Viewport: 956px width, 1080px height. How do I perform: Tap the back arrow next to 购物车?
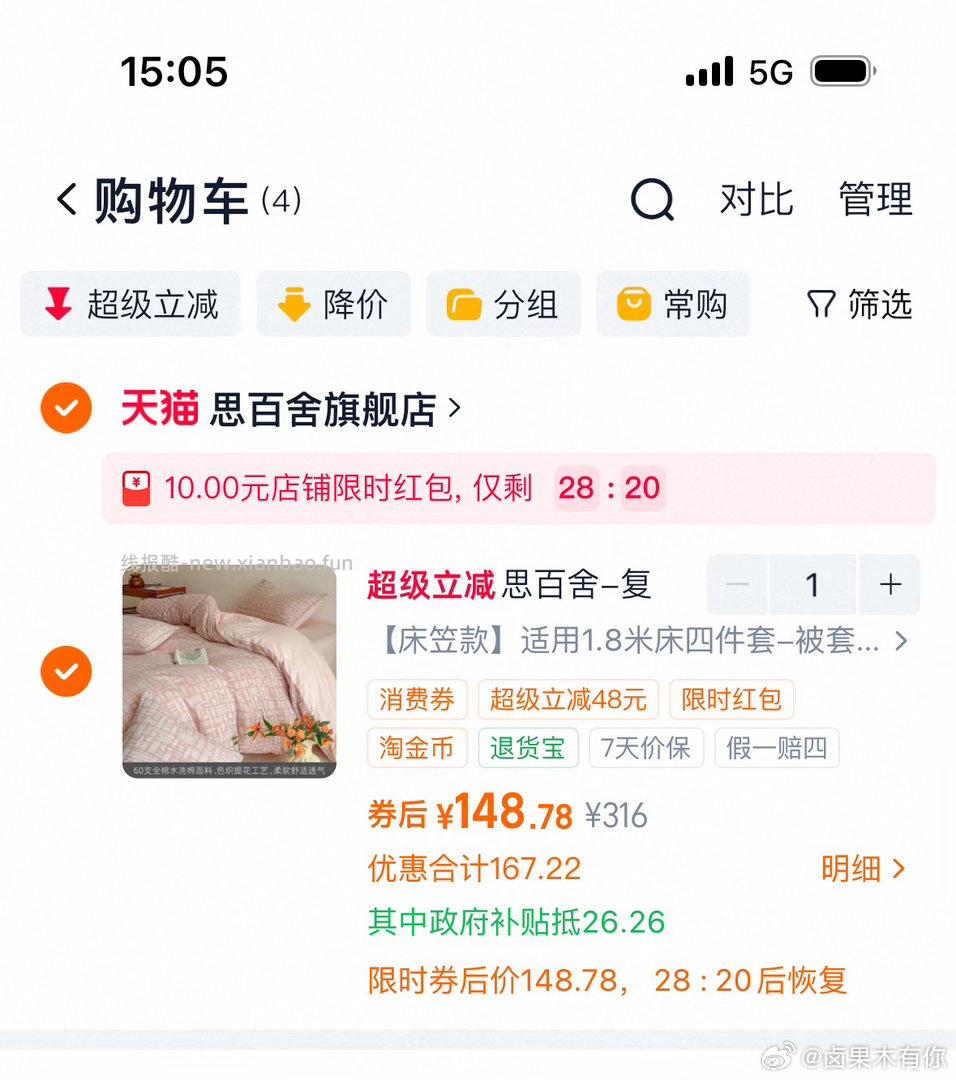coord(67,199)
